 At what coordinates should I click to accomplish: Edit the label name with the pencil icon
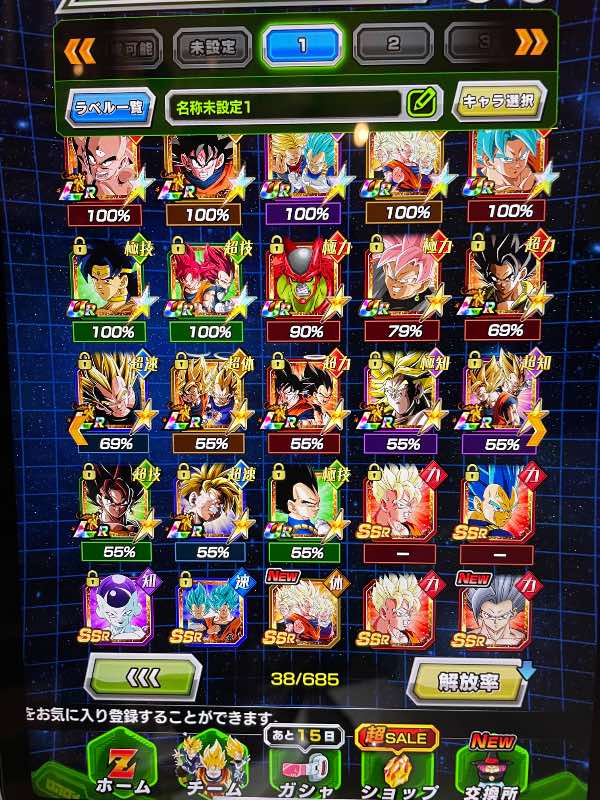[x=421, y=101]
